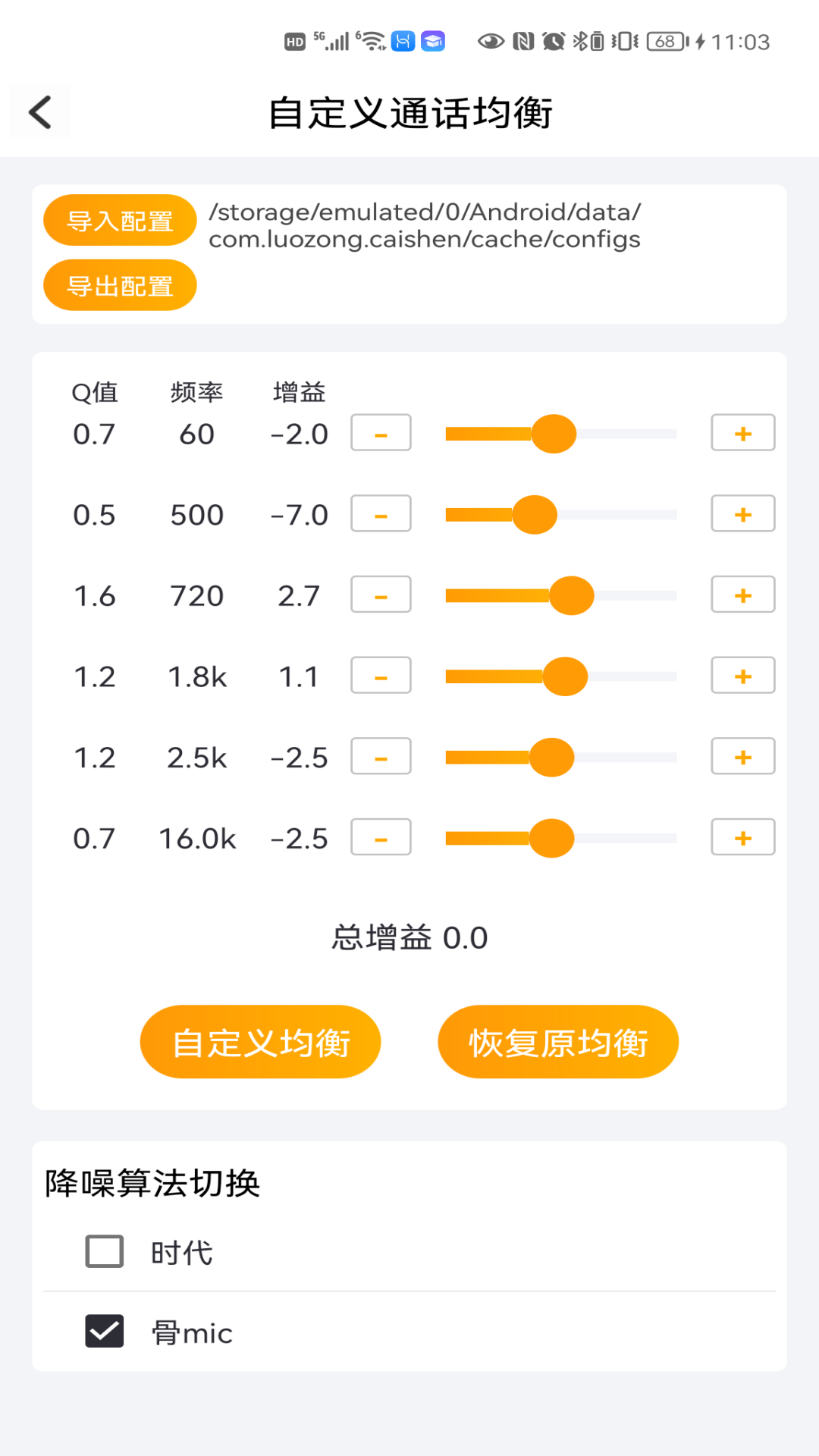
Task: Tap the minus icon on the 16.0k band
Action: (381, 837)
